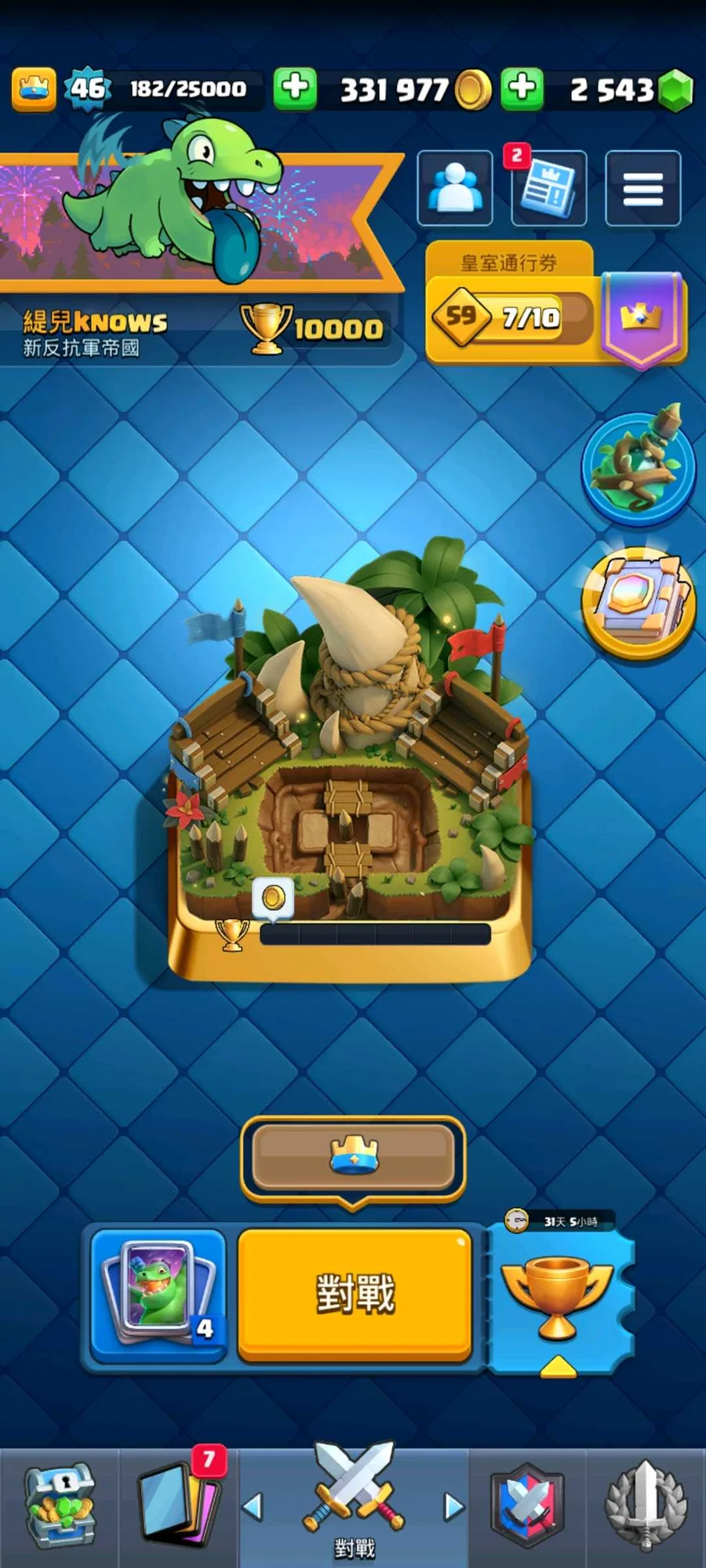This screenshot has height=1568, width=706.
Task: Open the battle deck selector card
Action: click(x=158, y=1294)
